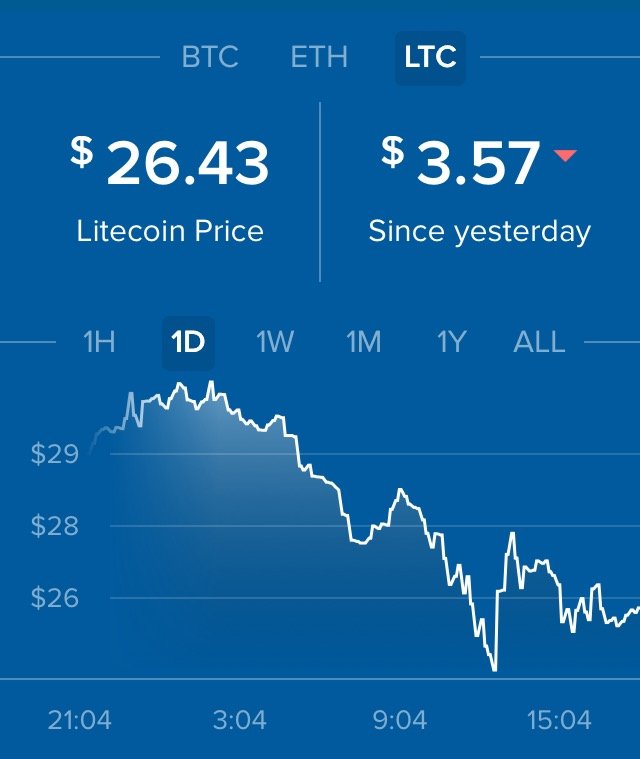The image size is (640, 759).
Task: Switch to the BTC price tab
Action: [210, 57]
